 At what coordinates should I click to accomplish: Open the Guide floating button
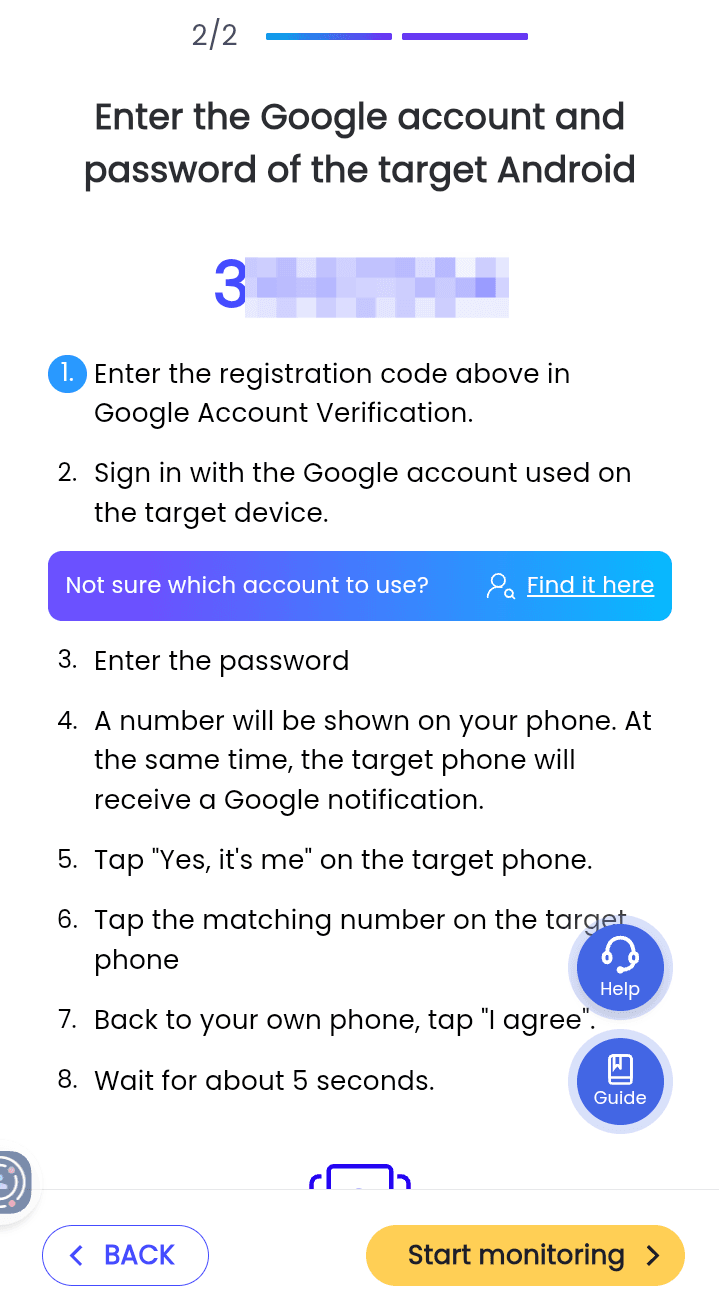coord(620,1081)
